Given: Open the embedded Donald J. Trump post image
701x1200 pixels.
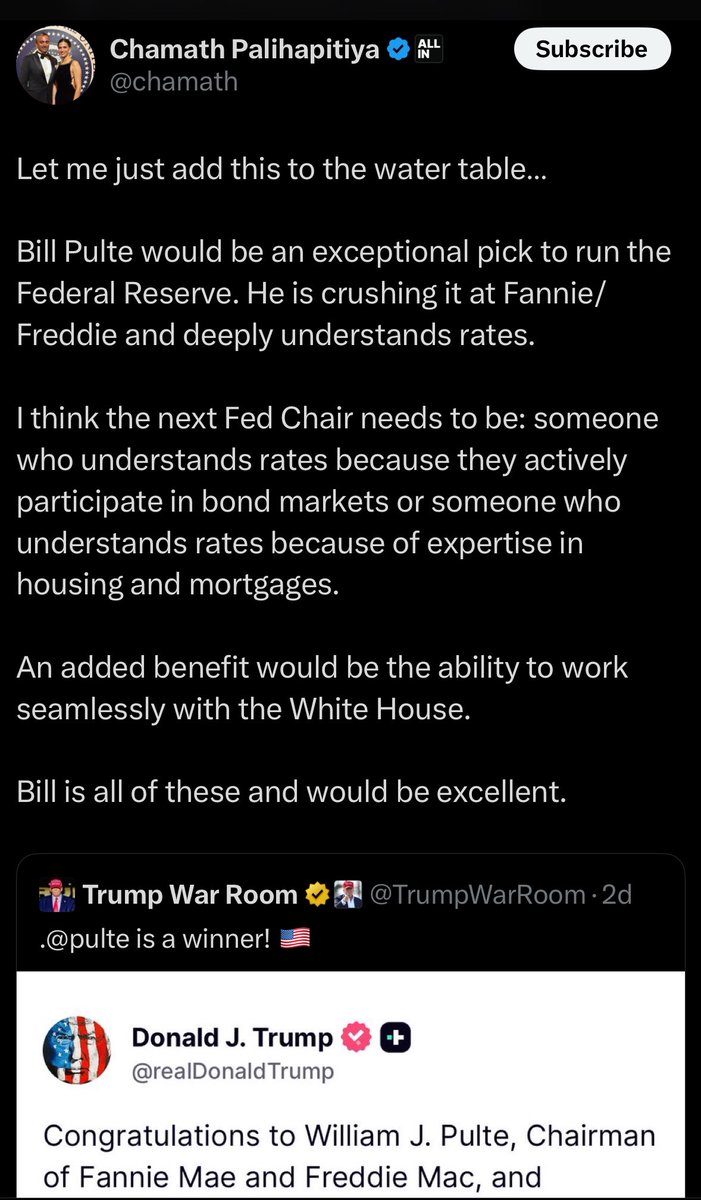Looking at the screenshot, I should [350, 1086].
